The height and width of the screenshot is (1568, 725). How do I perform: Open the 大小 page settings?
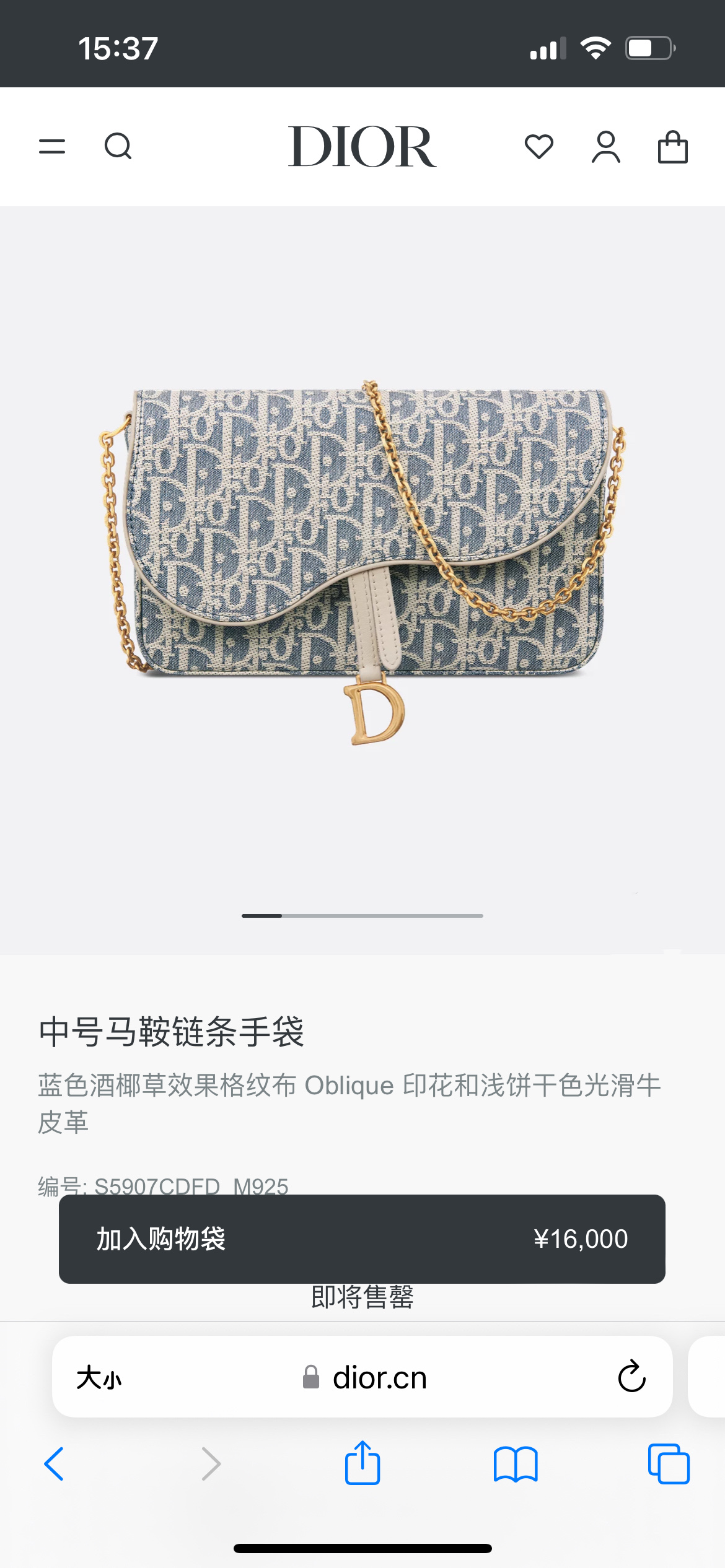click(x=99, y=1378)
